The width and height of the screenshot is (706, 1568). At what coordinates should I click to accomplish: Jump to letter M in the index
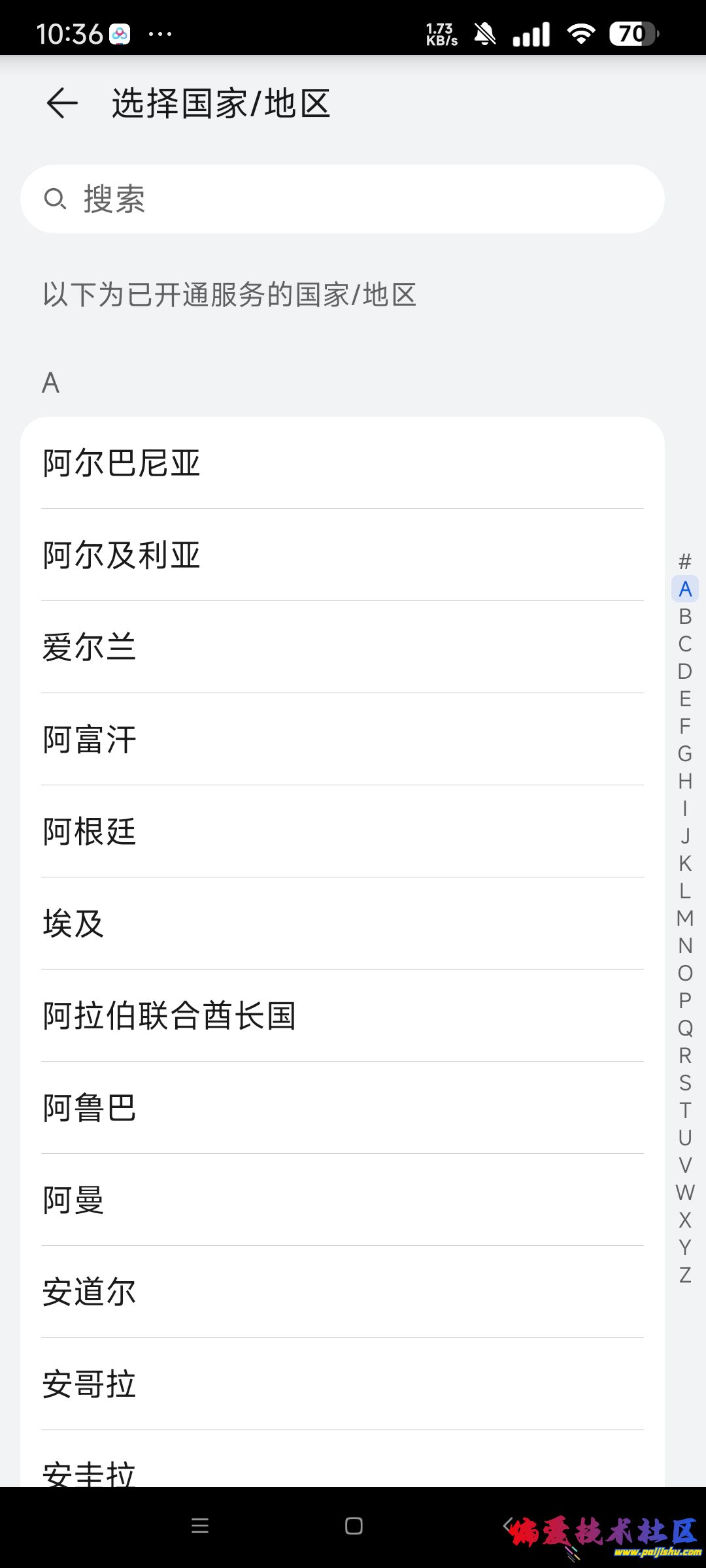pyautogui.click(x=685, y=919)
